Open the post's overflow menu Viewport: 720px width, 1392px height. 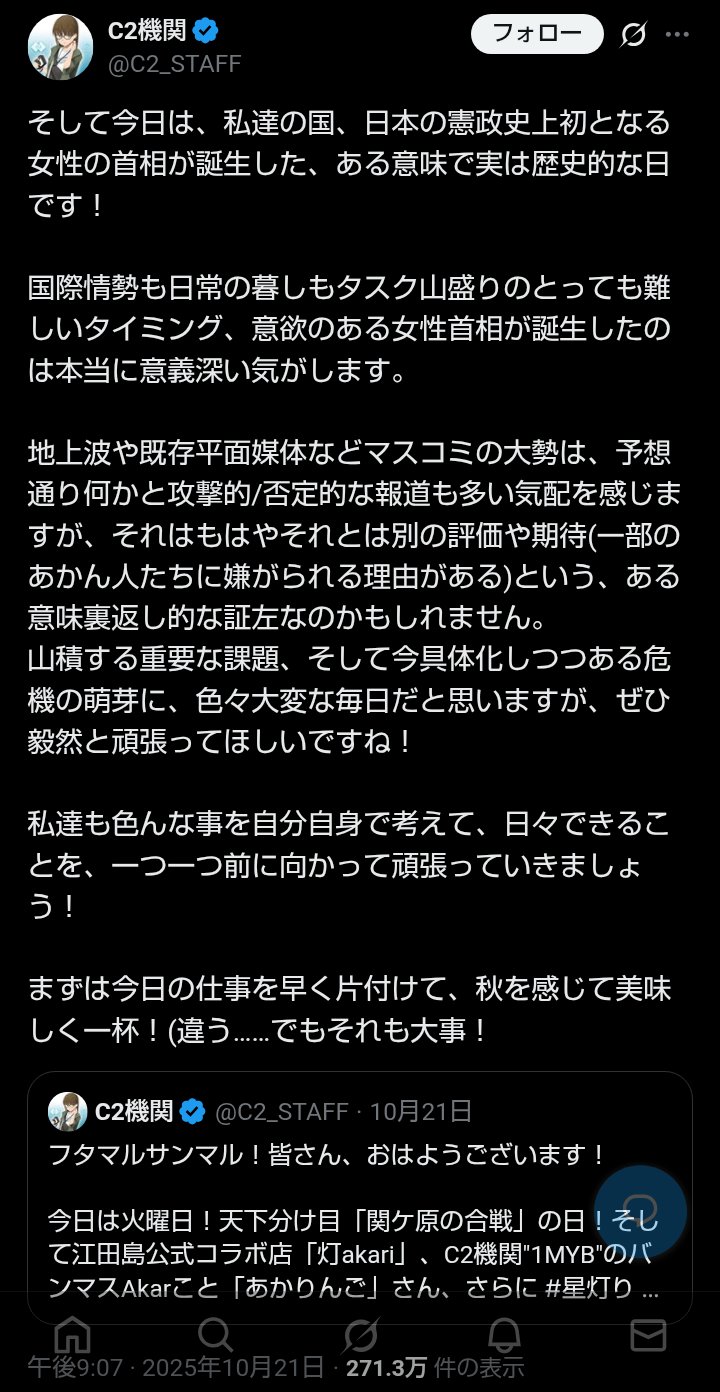678,35
